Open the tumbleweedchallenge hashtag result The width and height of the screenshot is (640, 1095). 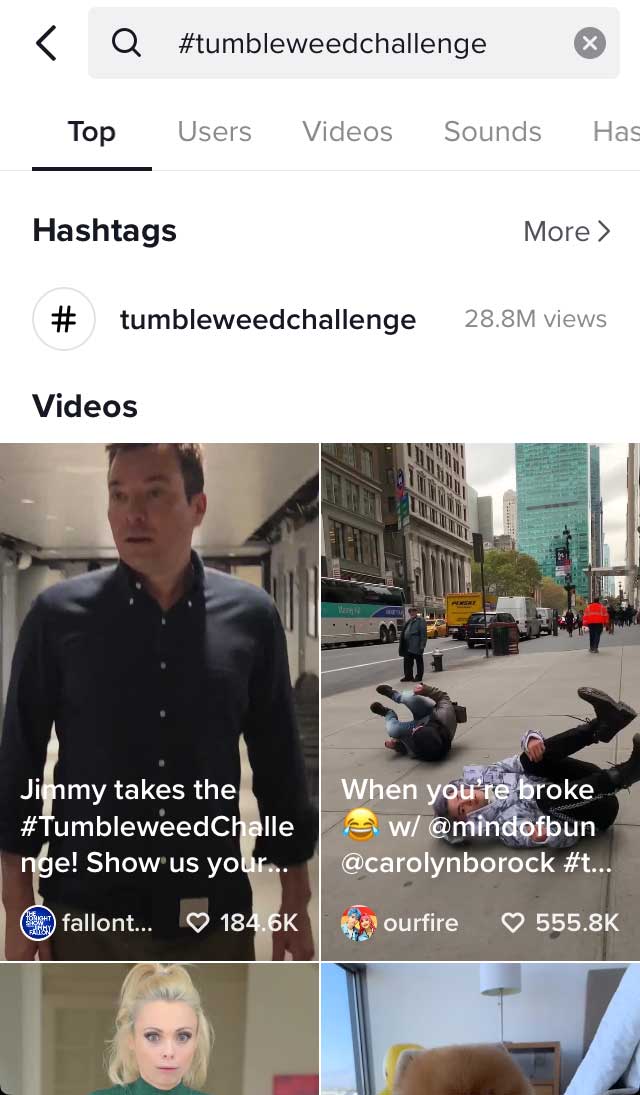pos(320,319)
